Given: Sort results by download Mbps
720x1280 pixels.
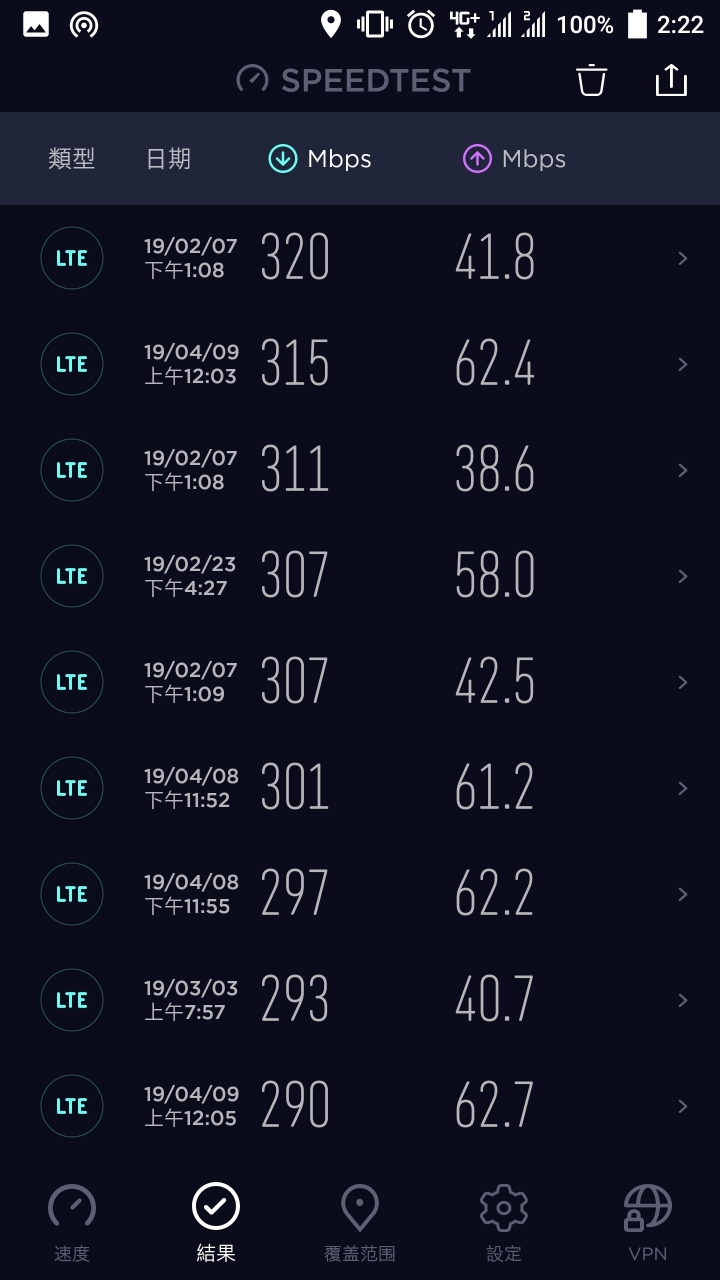Looking at the screenshot, I should coord(320,159).
